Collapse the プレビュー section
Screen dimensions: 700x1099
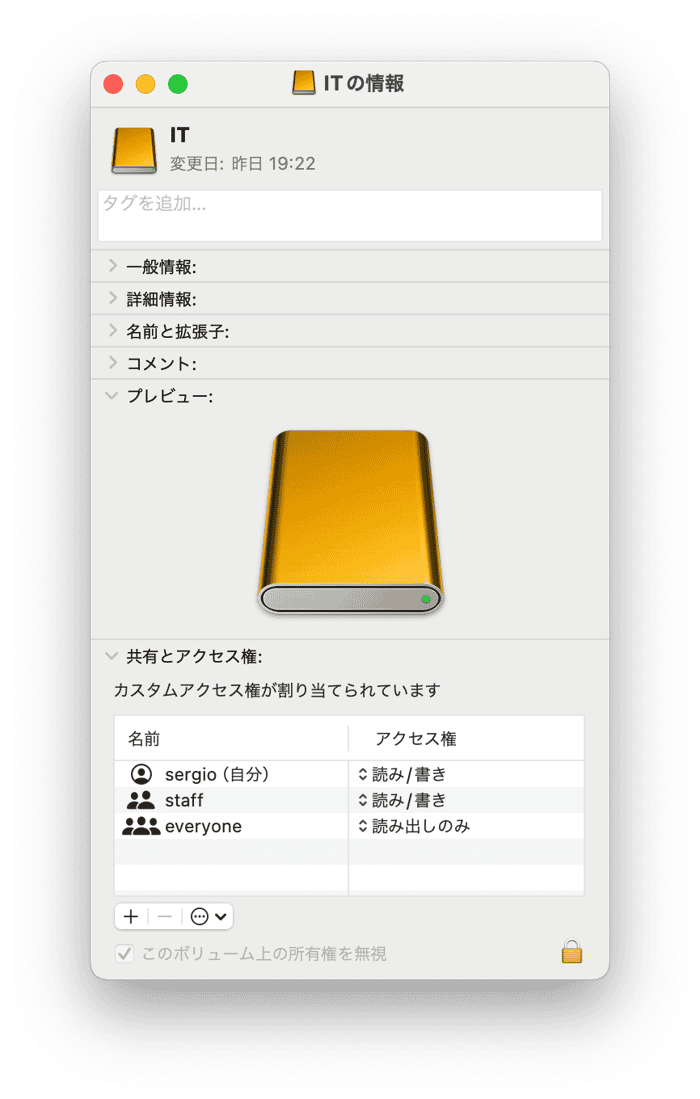click(113, 396)
